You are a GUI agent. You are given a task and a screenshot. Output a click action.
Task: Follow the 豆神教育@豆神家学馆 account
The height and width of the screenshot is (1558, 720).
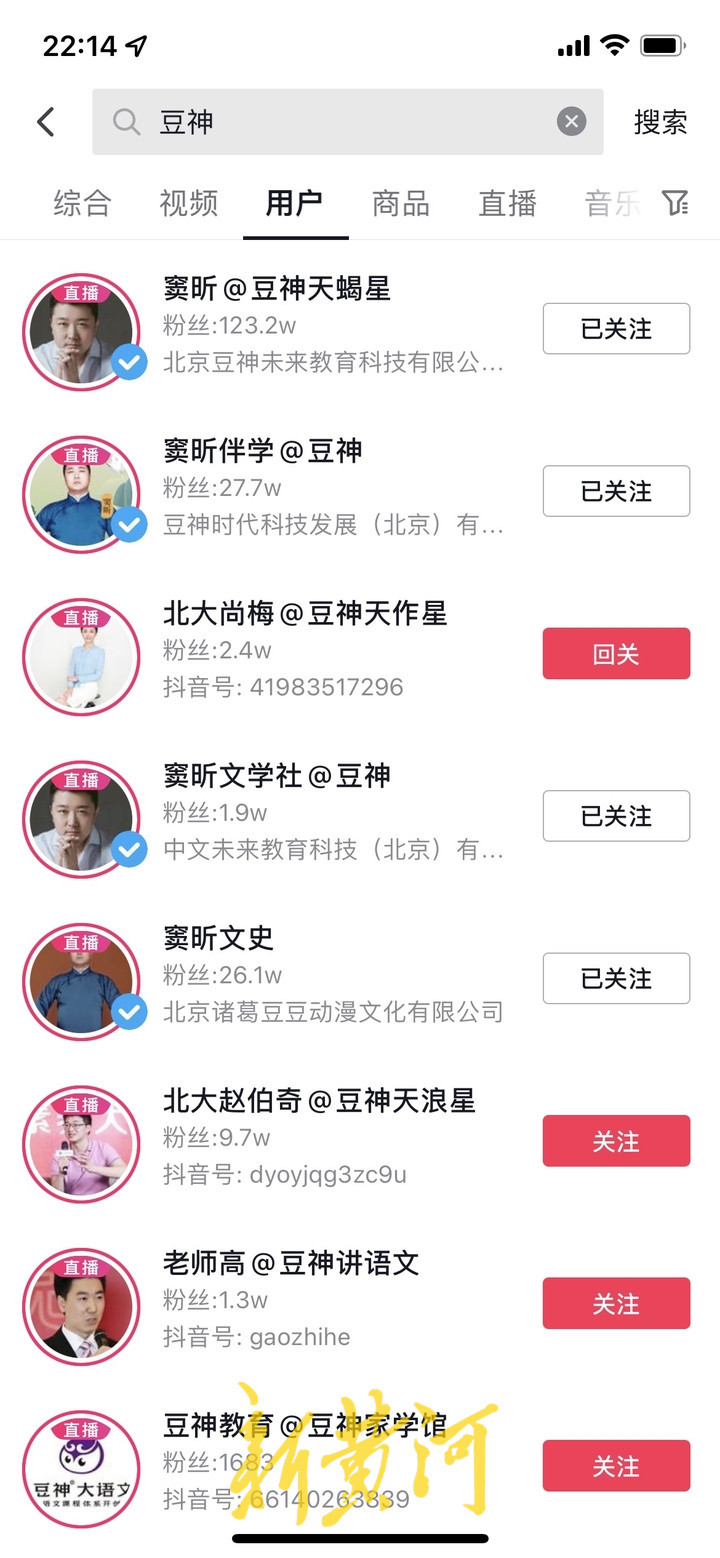click(x=616, y=1466)
